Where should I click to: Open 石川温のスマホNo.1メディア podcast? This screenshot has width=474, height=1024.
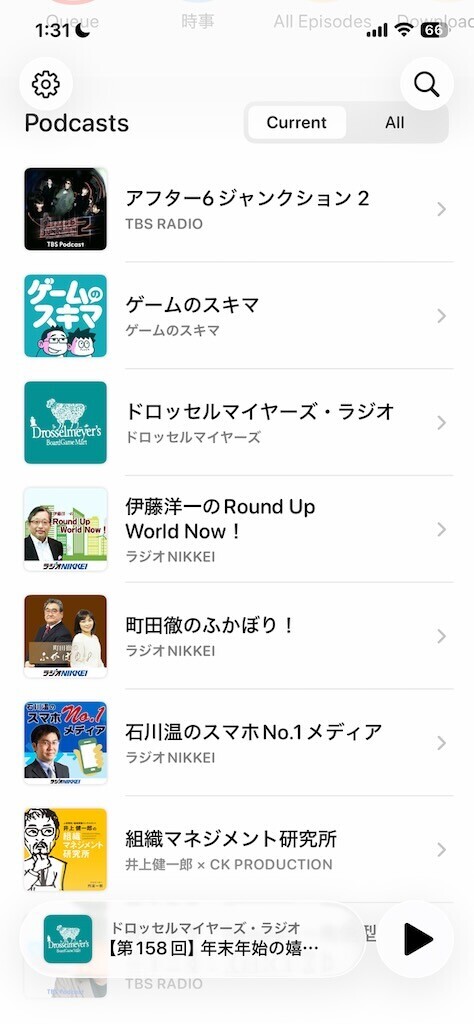238,743
